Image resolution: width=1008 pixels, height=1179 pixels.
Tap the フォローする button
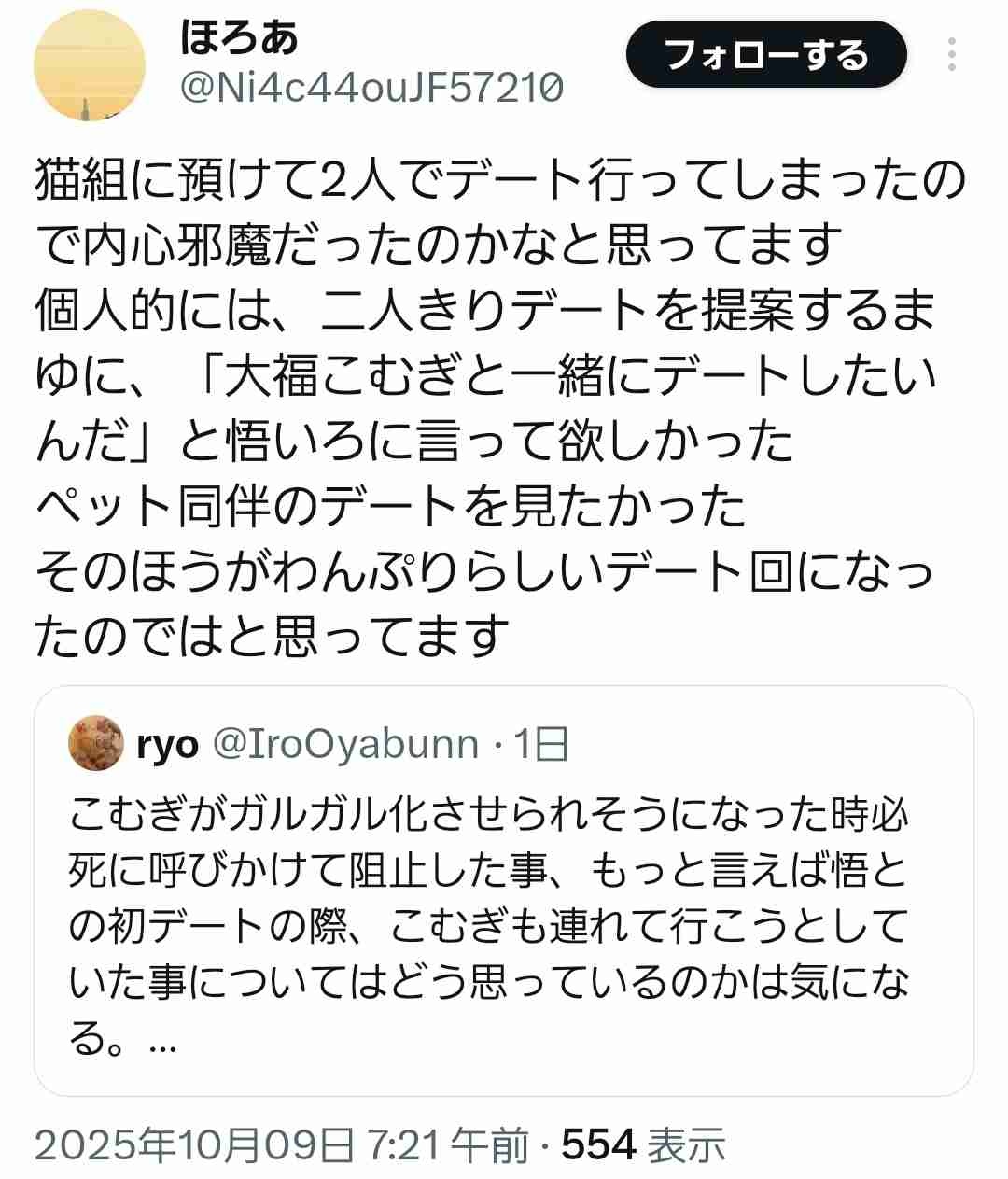click(x=765, y=55)
